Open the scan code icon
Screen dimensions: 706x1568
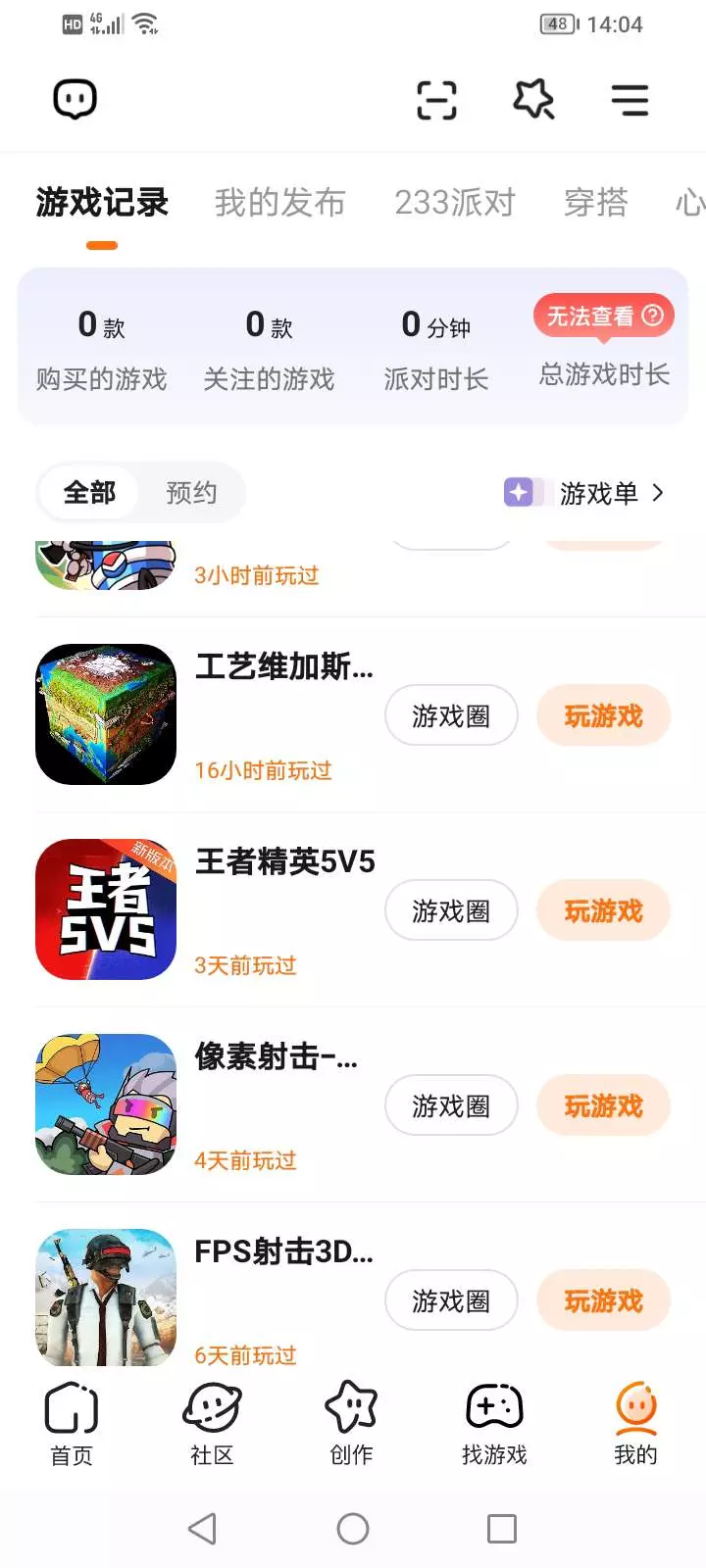[436, 100]
